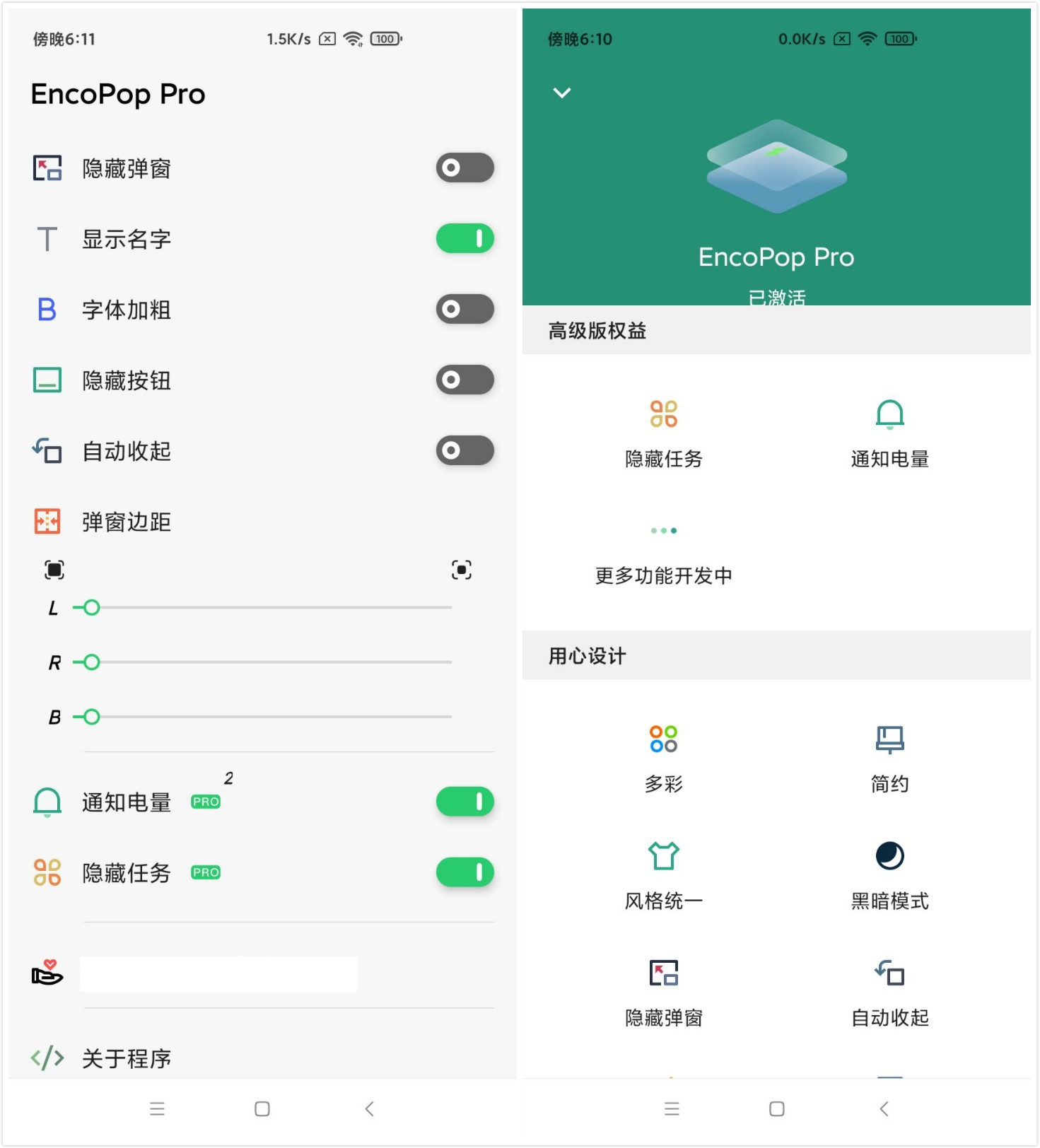
Task: Turn on the 字体加粗 switch
Action: click(x=465, y=310)
